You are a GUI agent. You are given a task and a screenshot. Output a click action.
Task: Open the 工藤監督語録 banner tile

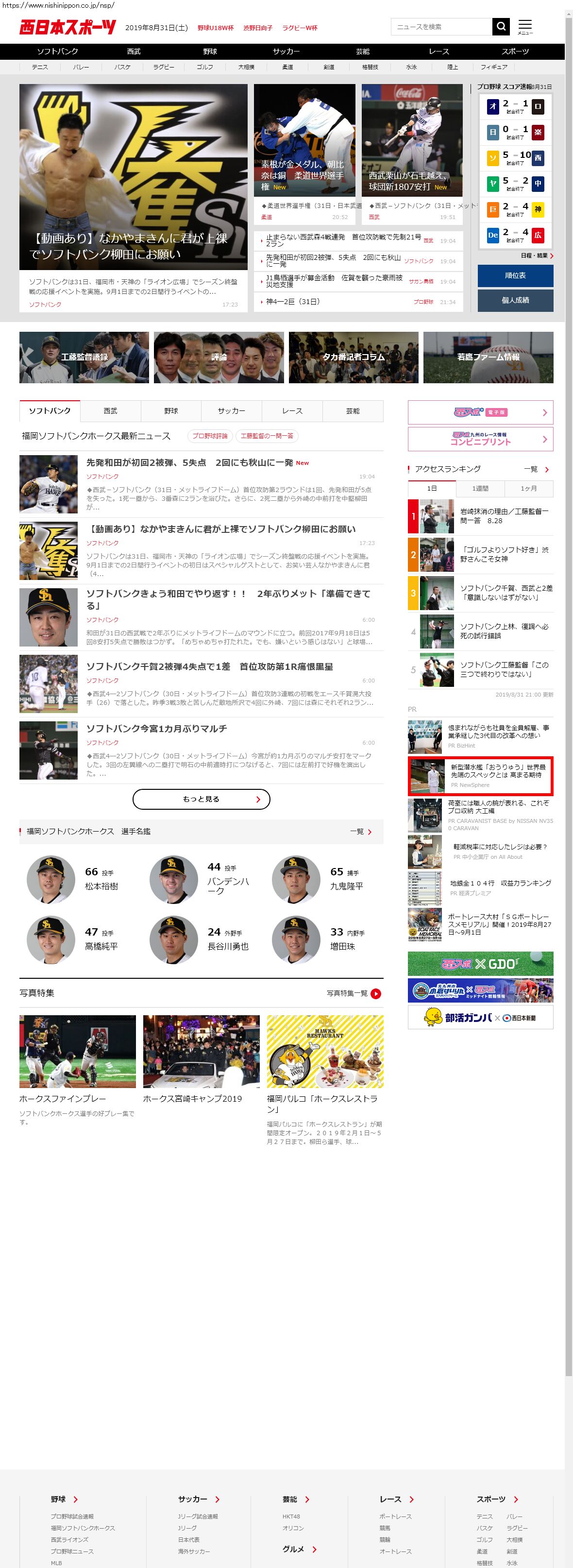pyautogui.click(x=84, y=358)
